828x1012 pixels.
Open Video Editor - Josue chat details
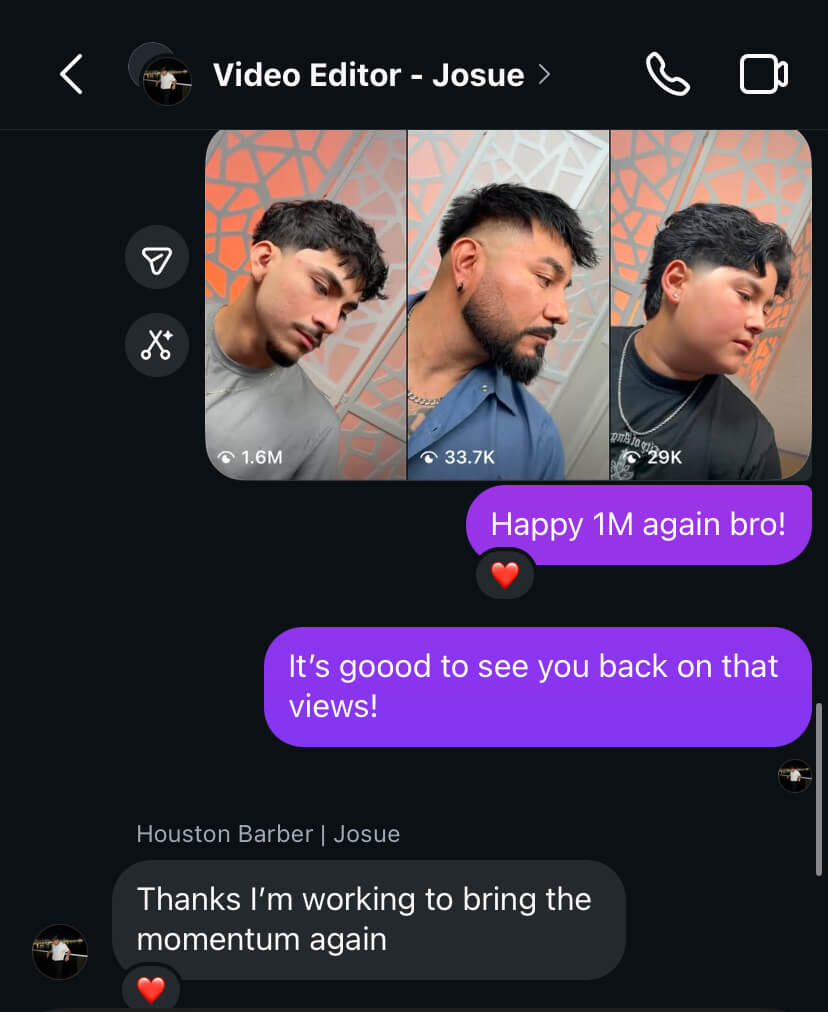coord(381,75)
